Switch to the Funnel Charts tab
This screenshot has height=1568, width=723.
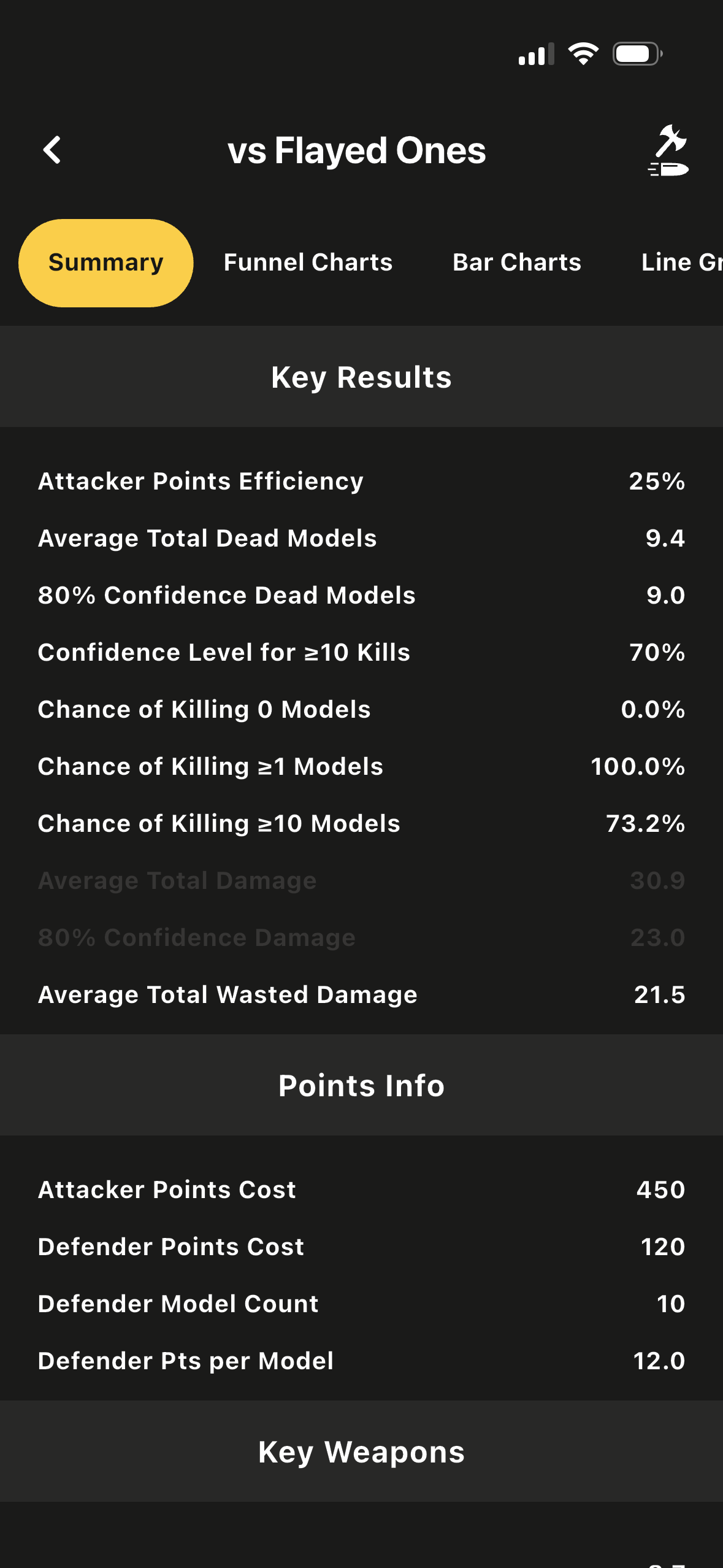coord(308,262)
